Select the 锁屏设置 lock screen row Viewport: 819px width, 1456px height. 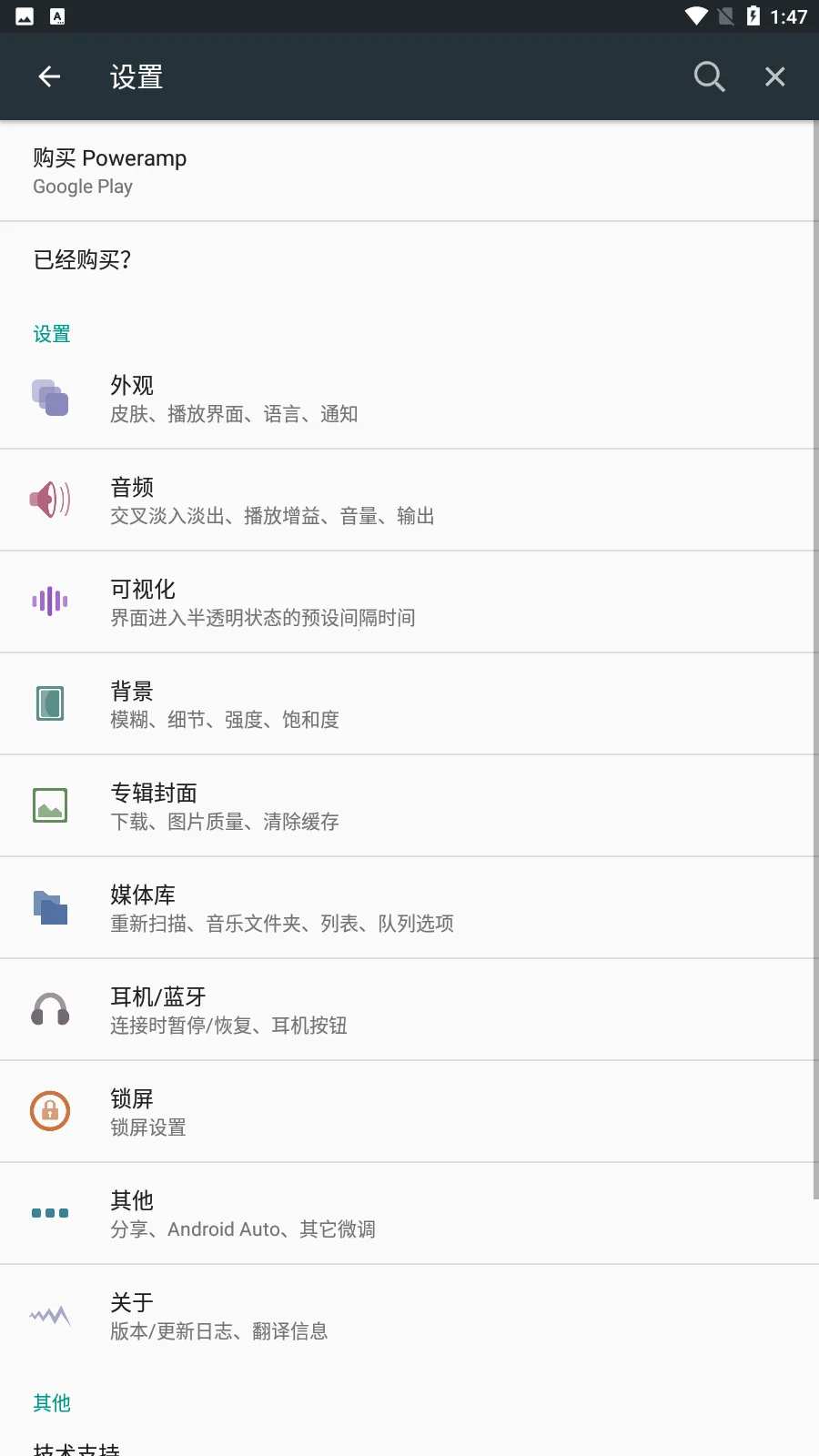pyautogui.click(x=409, y=1111)
